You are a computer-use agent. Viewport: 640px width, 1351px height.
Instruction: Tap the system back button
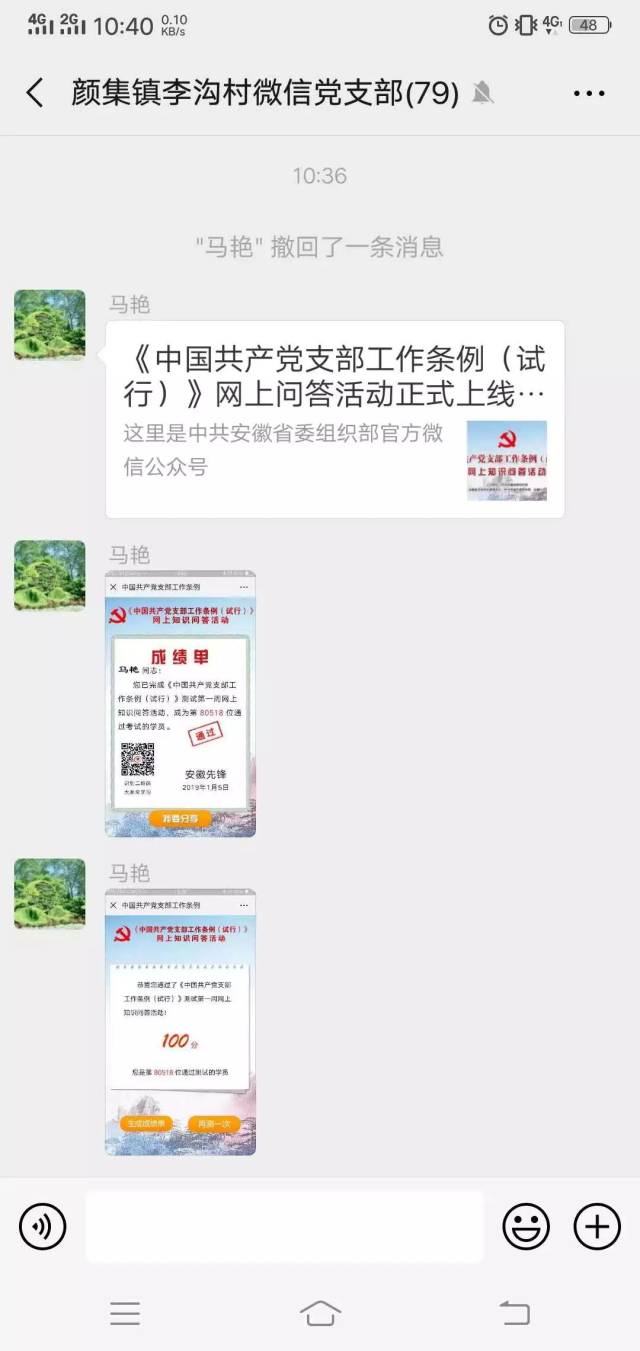(x=514, y=1313)
